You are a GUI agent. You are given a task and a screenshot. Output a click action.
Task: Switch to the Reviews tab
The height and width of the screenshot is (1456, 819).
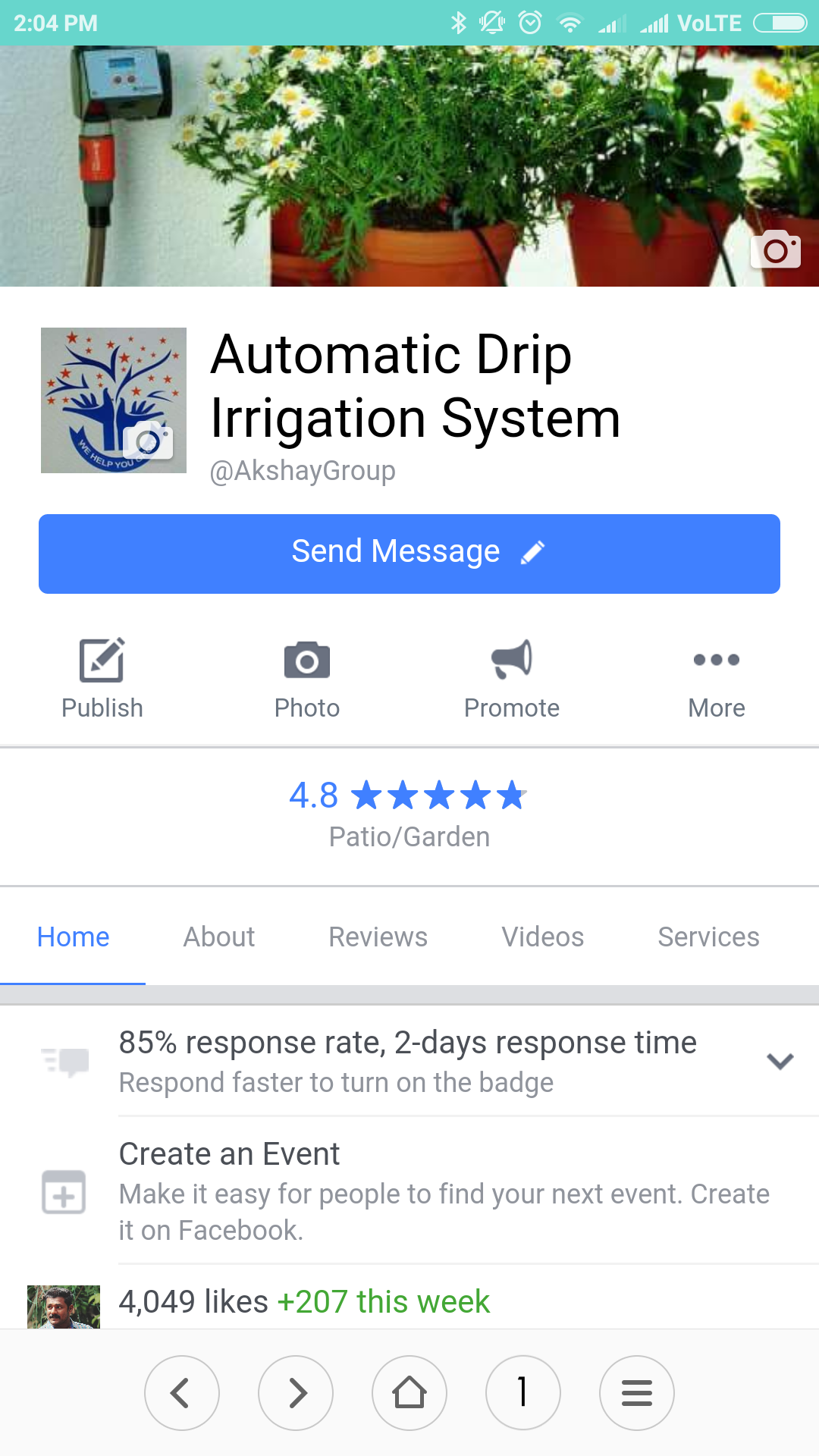click(378, 937)
